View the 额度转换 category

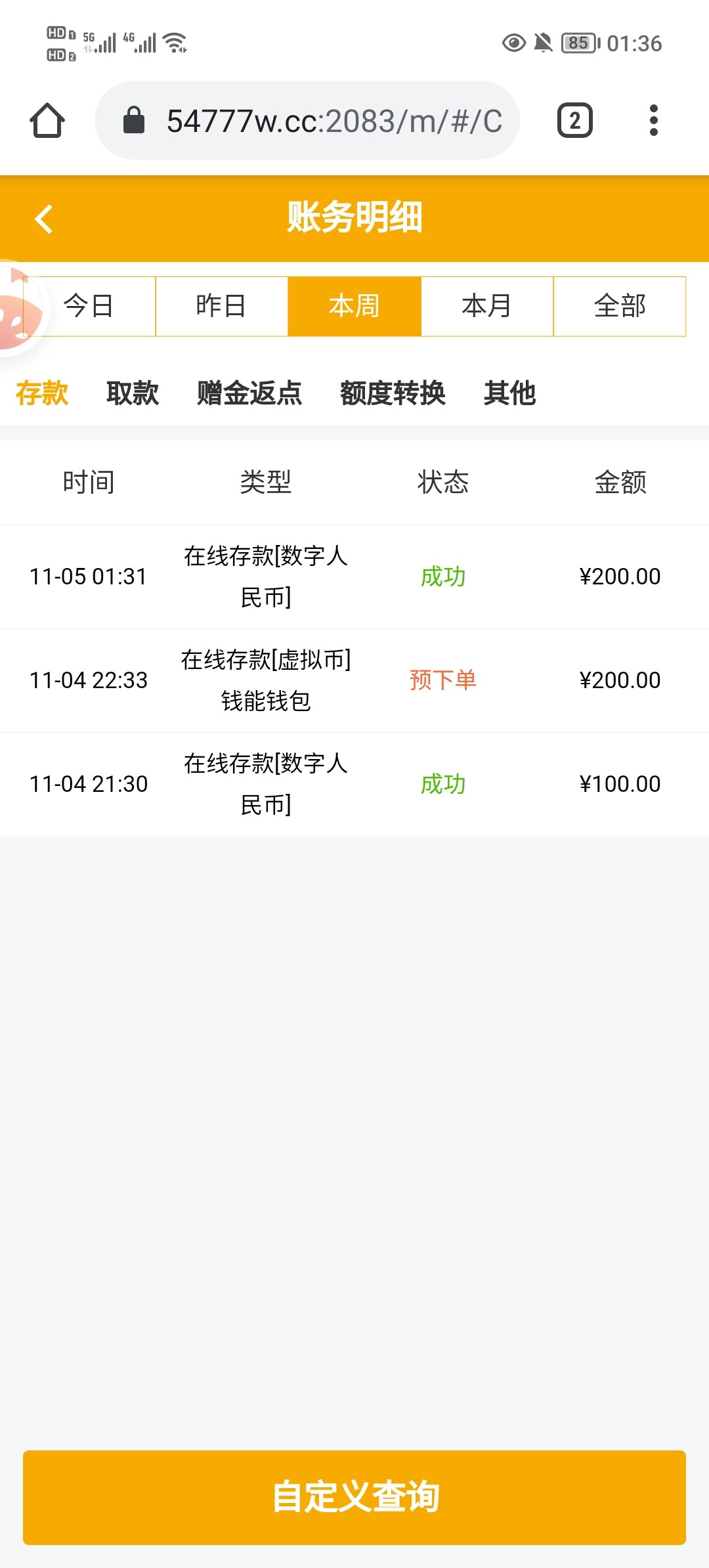click(393, 393)
